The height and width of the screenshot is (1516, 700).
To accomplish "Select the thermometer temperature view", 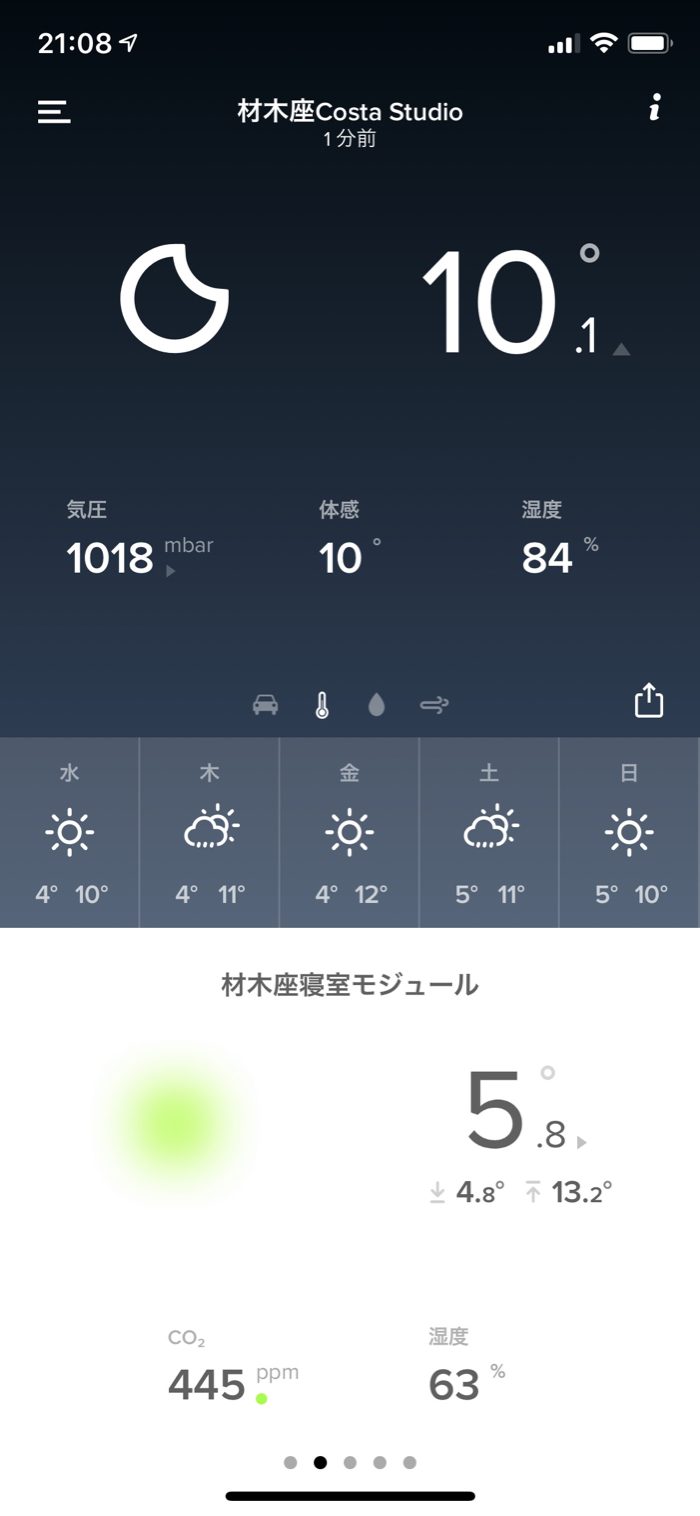I will [x=321, y=705].
